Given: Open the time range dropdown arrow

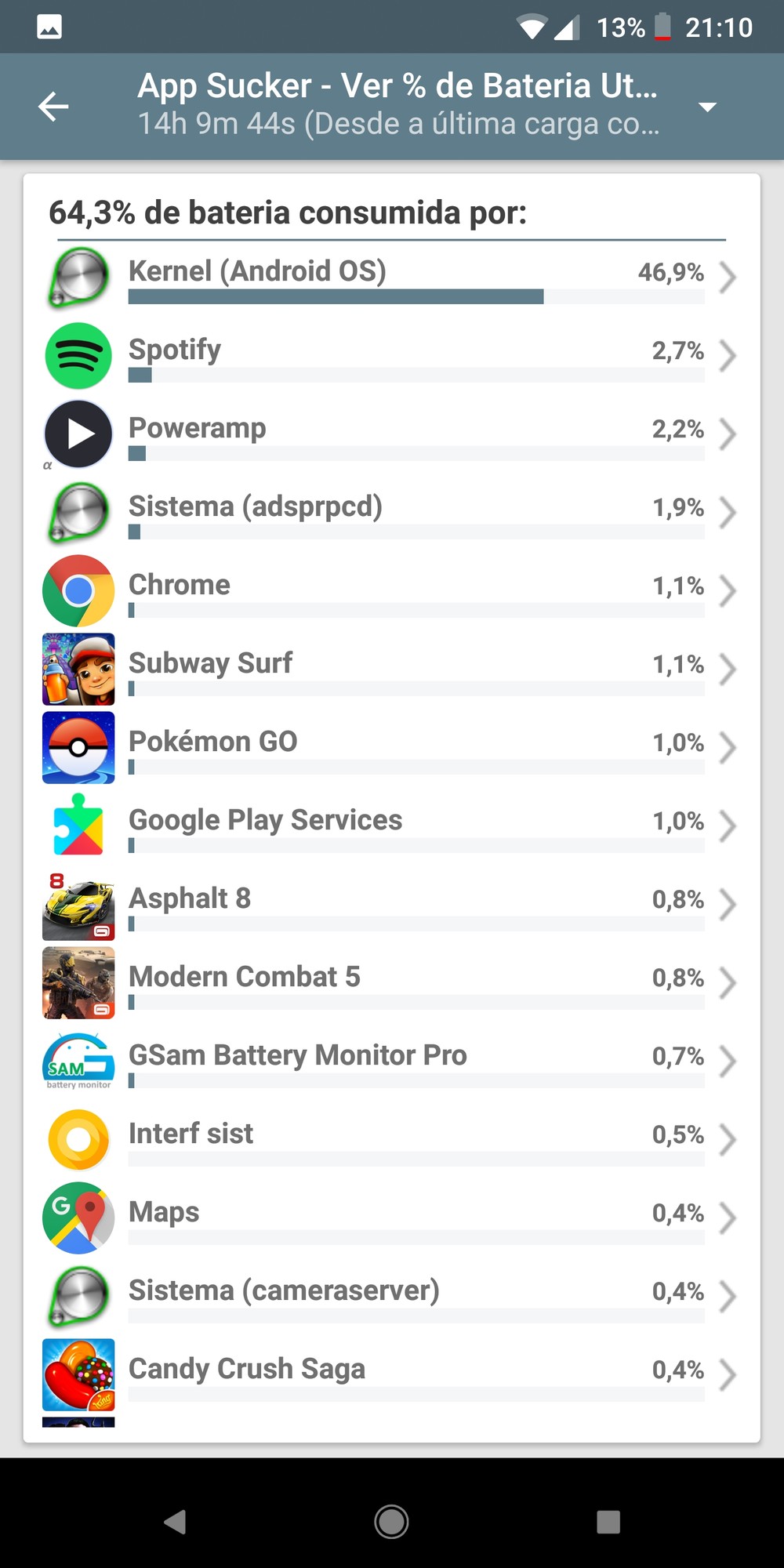Looking at the screenshot, I should click(x=707, y=107).
